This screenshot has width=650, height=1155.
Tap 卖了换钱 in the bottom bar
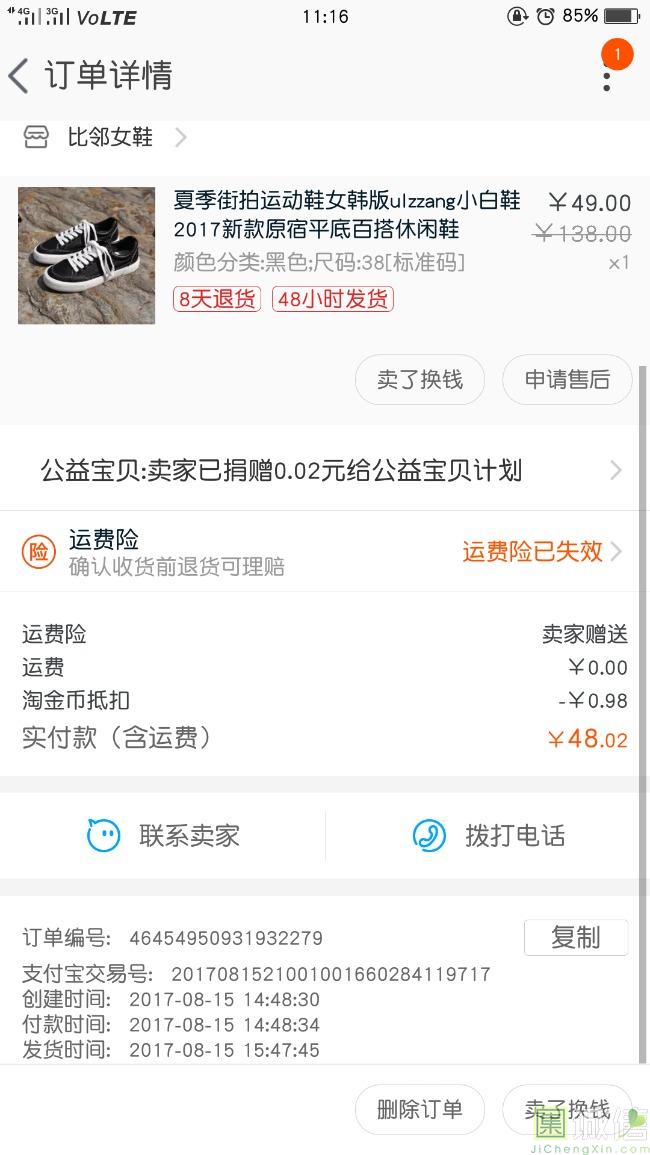point(567,1109)
